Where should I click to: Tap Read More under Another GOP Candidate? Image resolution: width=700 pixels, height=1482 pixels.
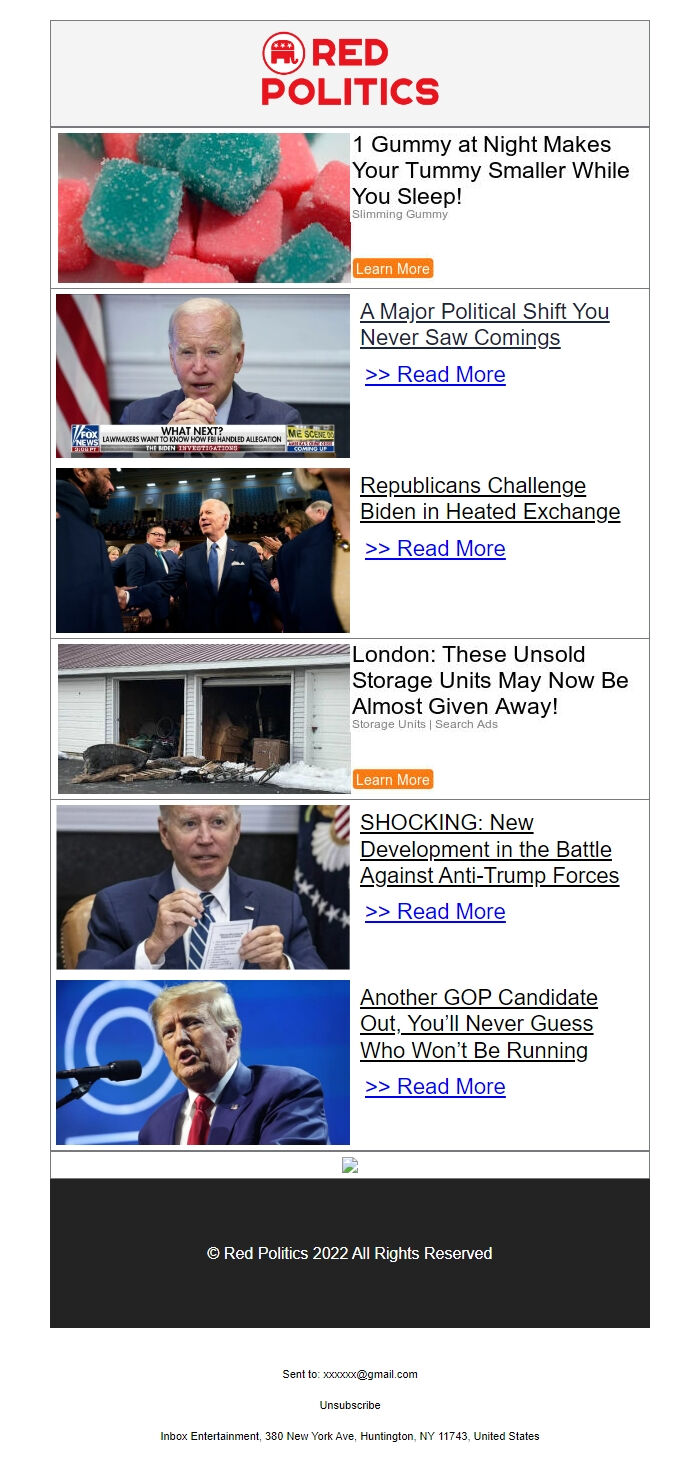[x=435, y=1087]
